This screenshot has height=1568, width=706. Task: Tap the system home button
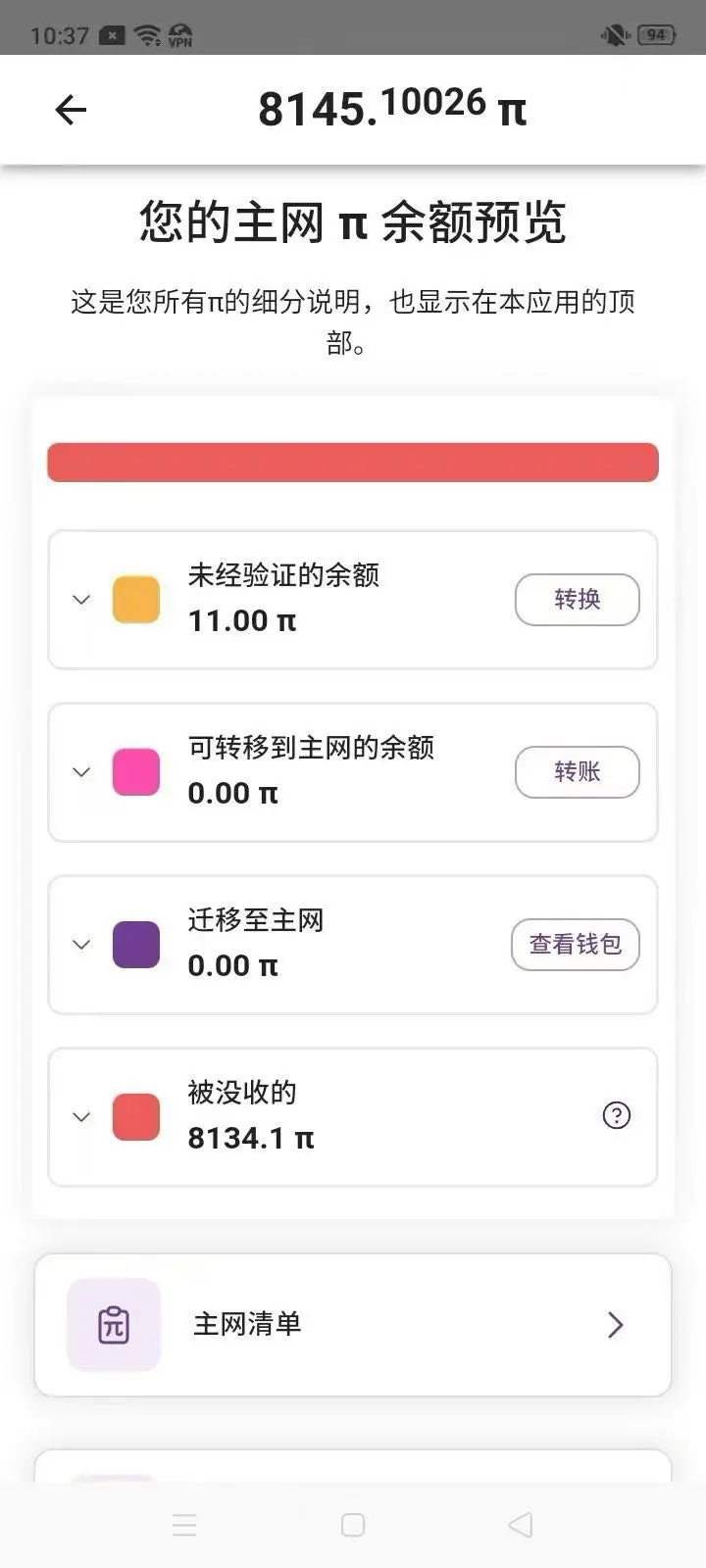353,1525
